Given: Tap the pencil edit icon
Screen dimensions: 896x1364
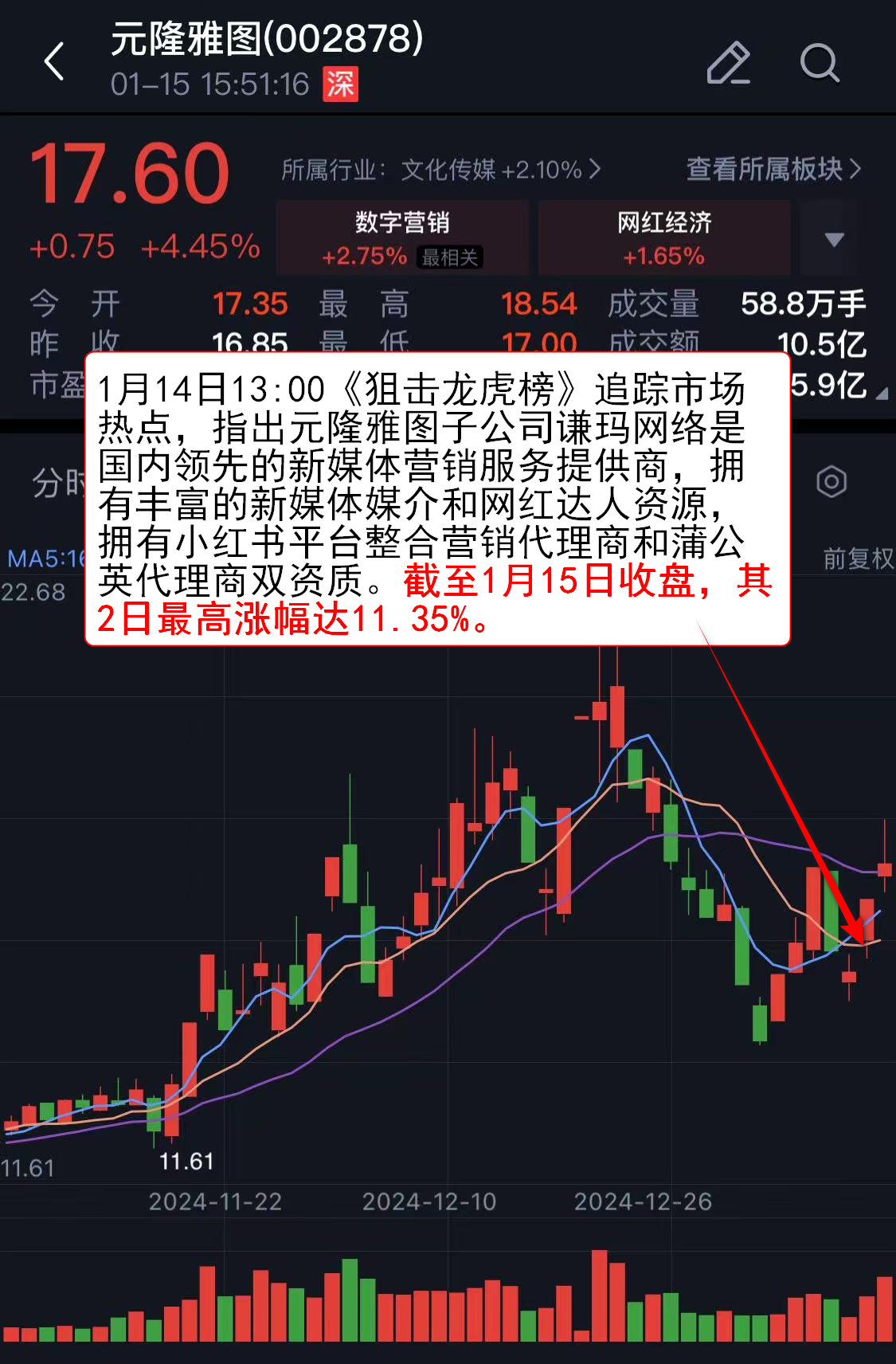Looking at the screenshot, I should [x=728, y=63].
